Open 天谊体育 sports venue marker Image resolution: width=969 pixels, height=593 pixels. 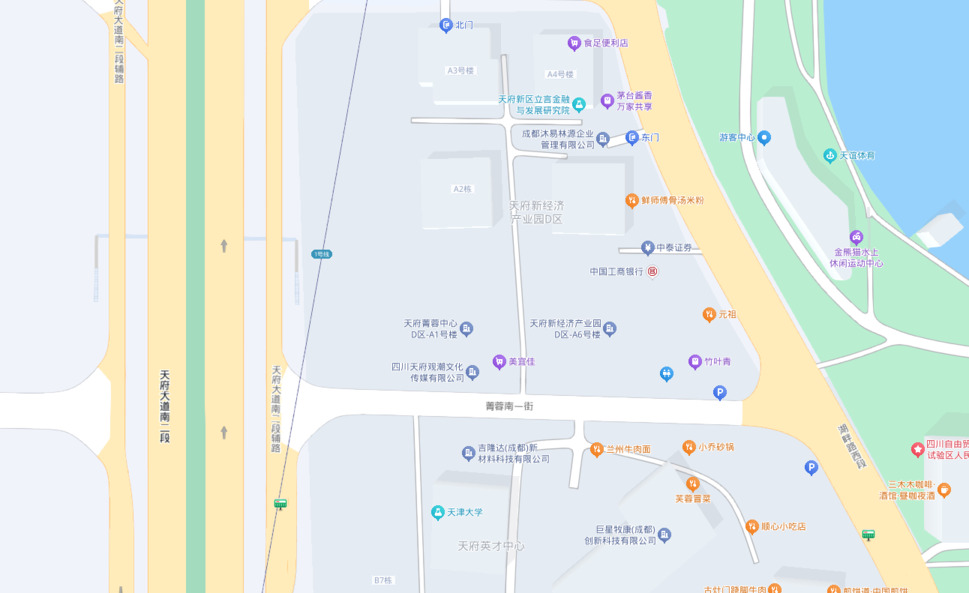(830, 155)
